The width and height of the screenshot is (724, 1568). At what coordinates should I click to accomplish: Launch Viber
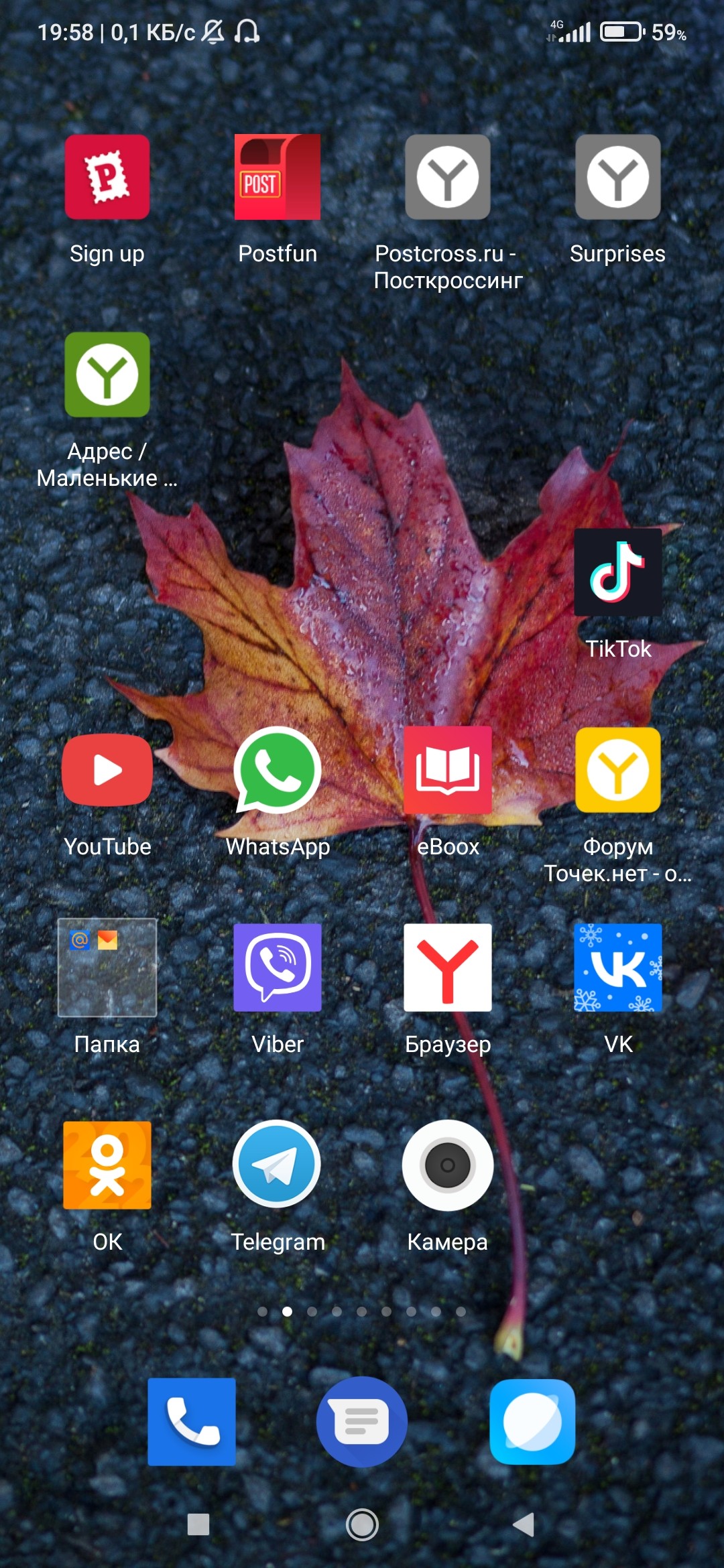[x=278, y=968]
